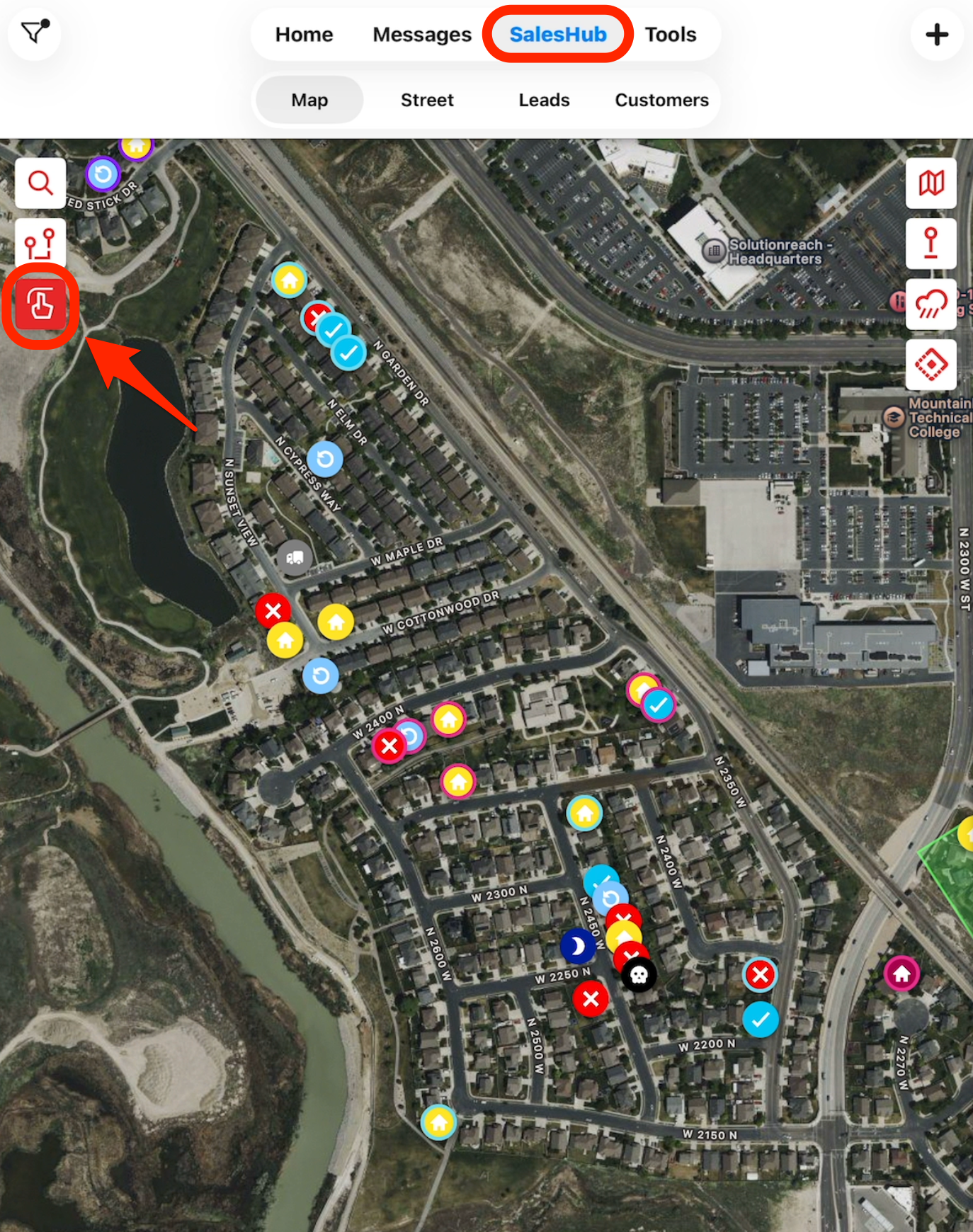Open the gray truck marker on map
973x1232 pixels.
tap(295, 558)
